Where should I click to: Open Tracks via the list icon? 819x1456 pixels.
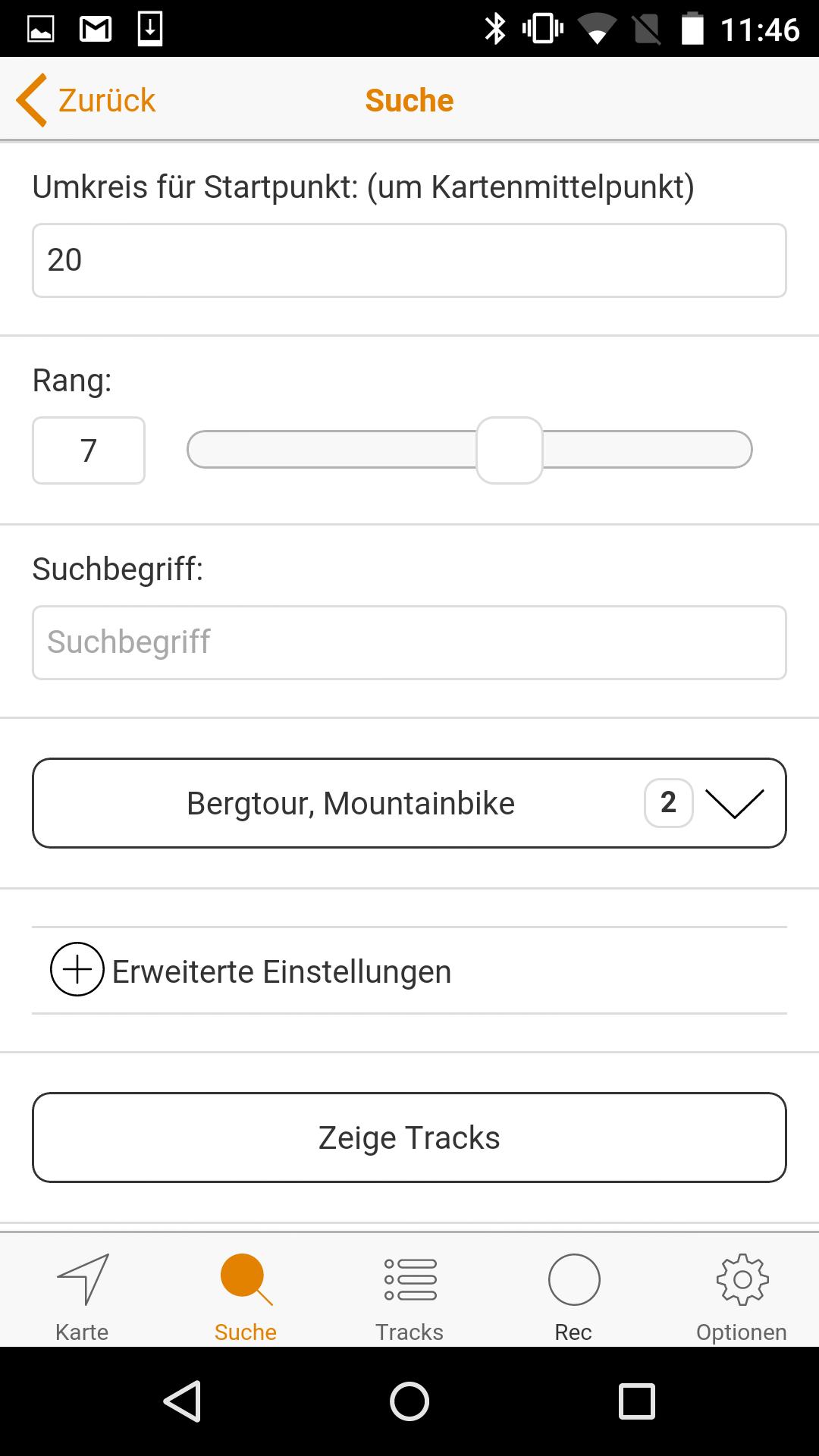pyautogui.click(x=409, y=1285)
